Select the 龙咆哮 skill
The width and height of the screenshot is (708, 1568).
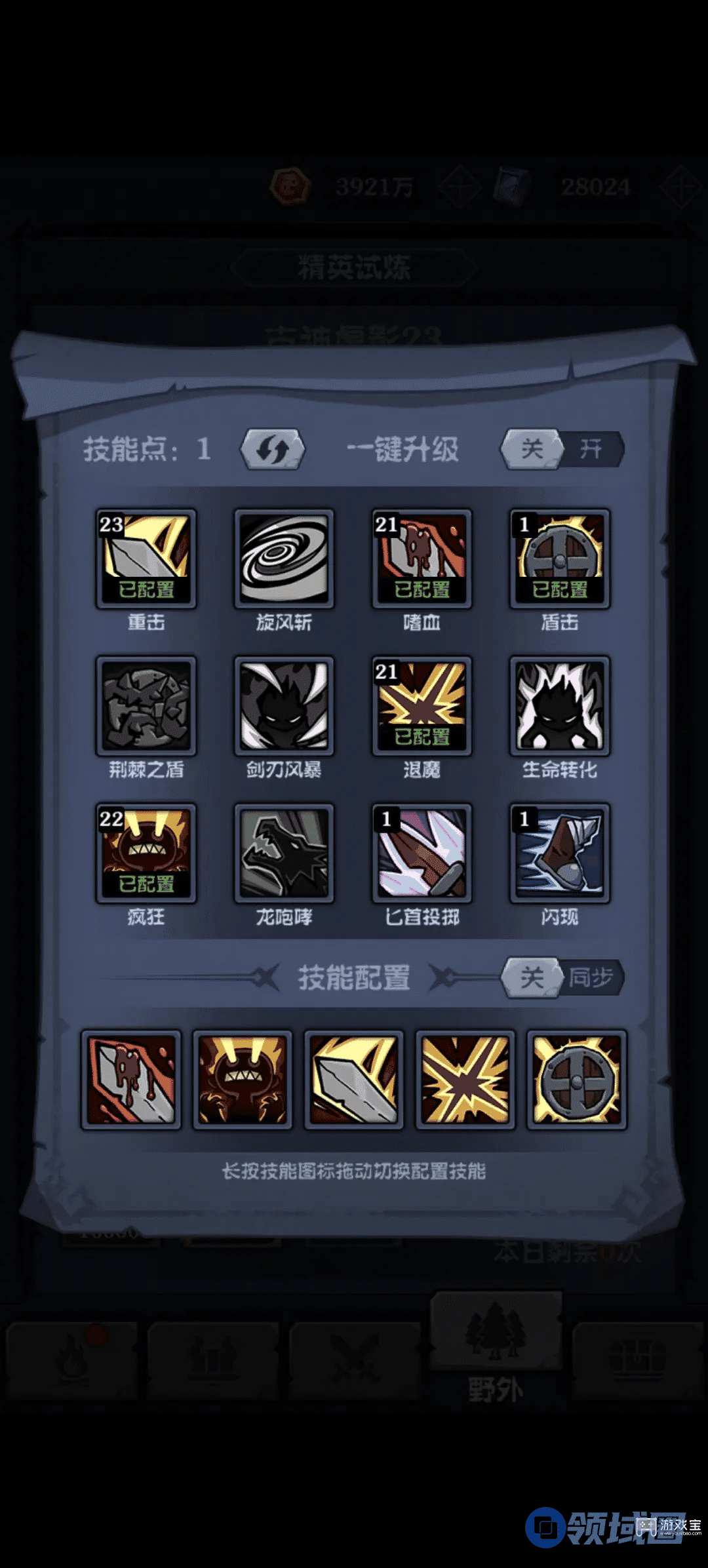point(284,853)
